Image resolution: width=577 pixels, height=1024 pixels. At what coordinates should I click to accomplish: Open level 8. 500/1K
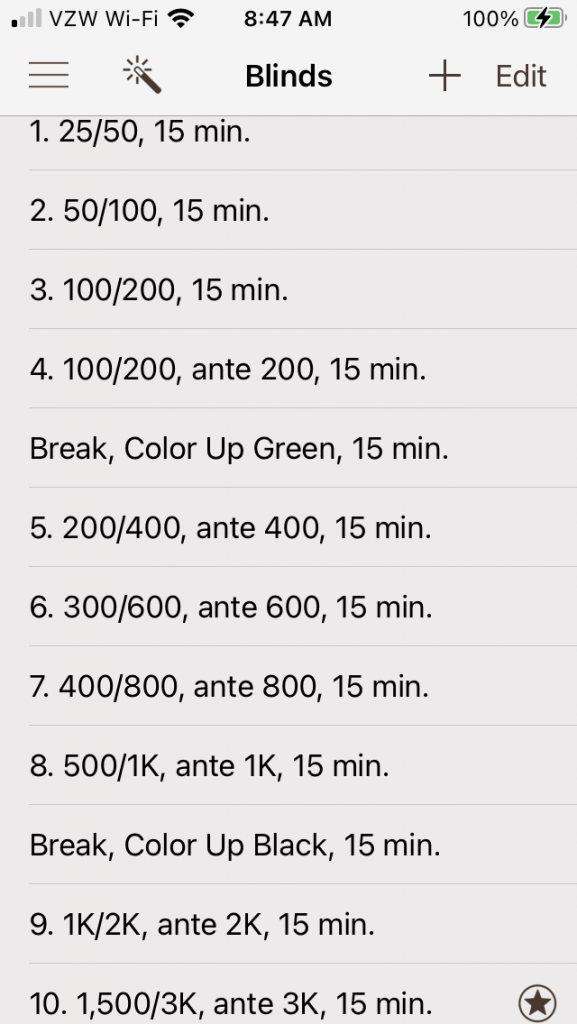288,765
